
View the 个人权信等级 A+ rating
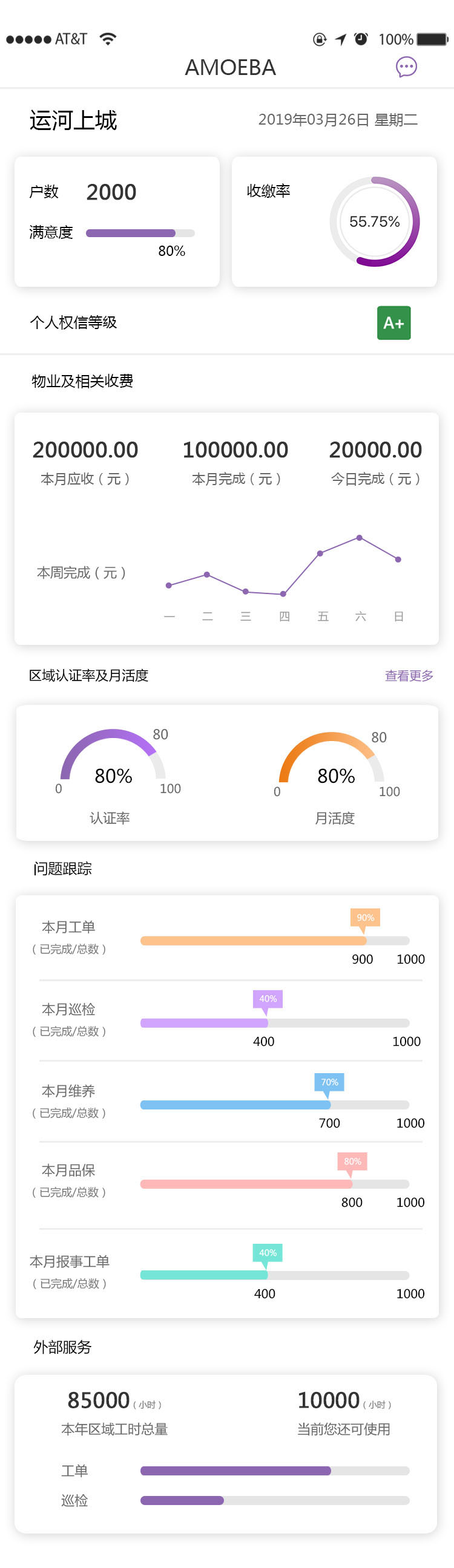[x=393, y=322]
